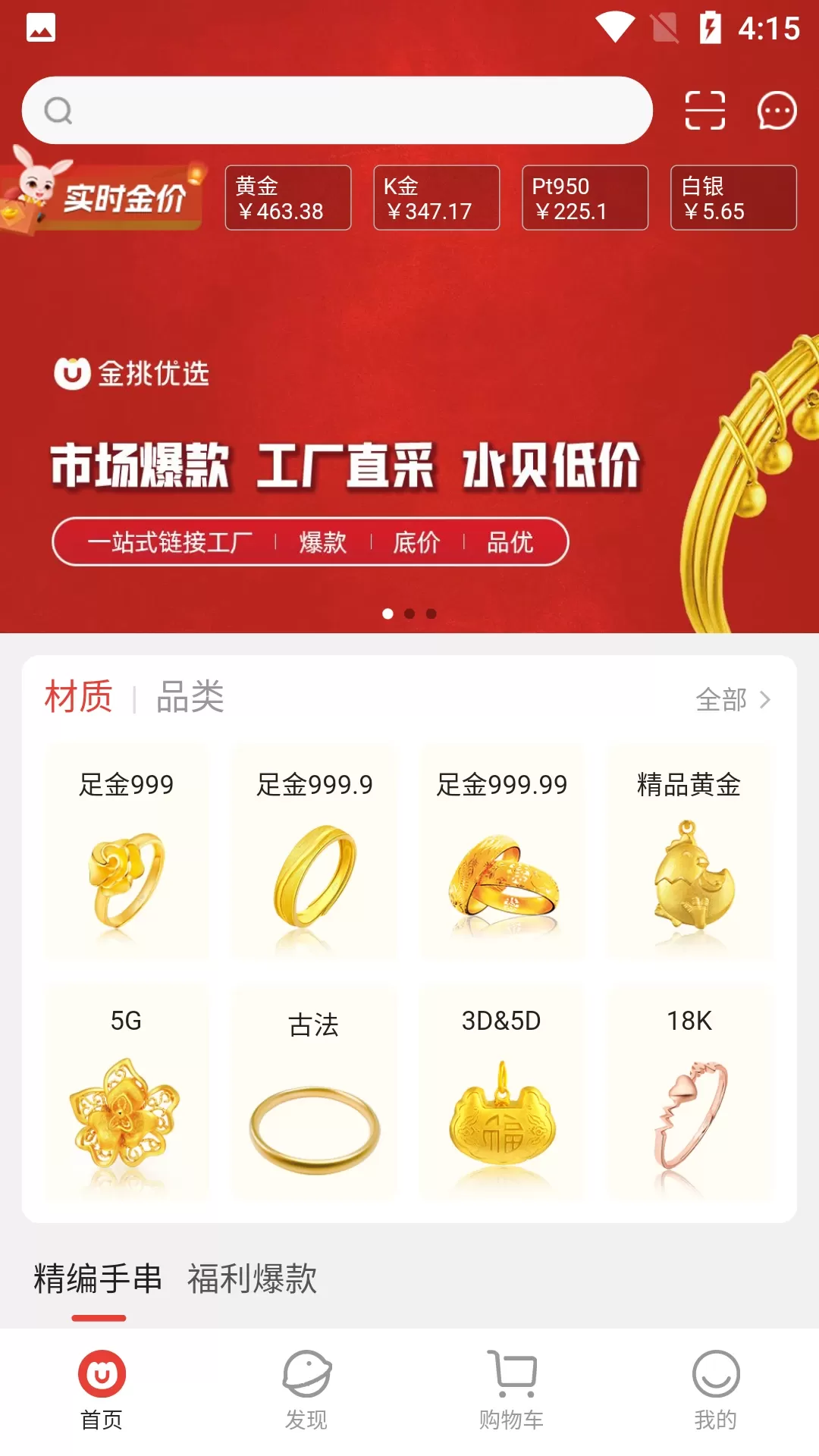Browse 5G gold items

[127, 1092]
